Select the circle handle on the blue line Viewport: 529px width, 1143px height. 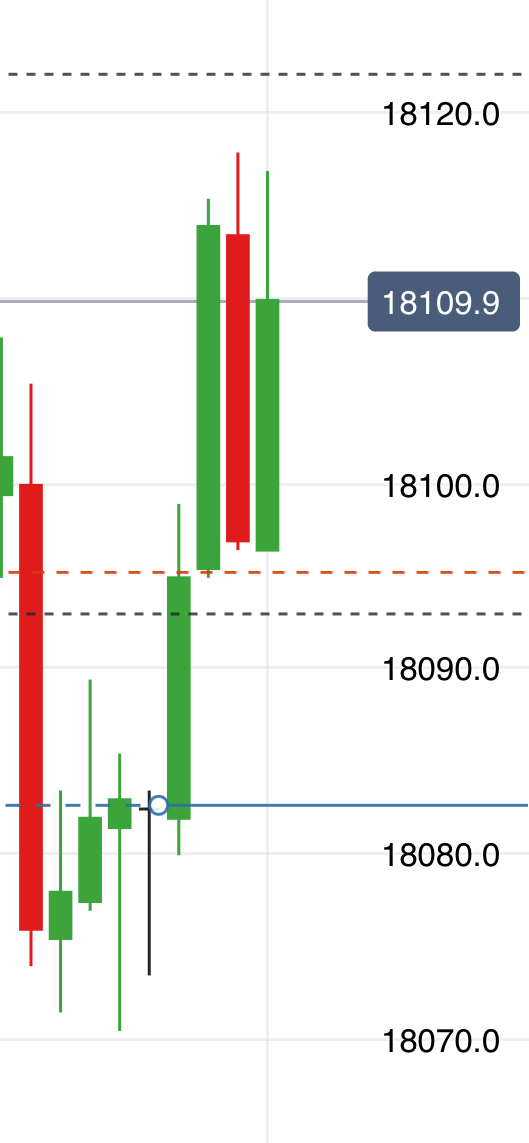(158, 805)
